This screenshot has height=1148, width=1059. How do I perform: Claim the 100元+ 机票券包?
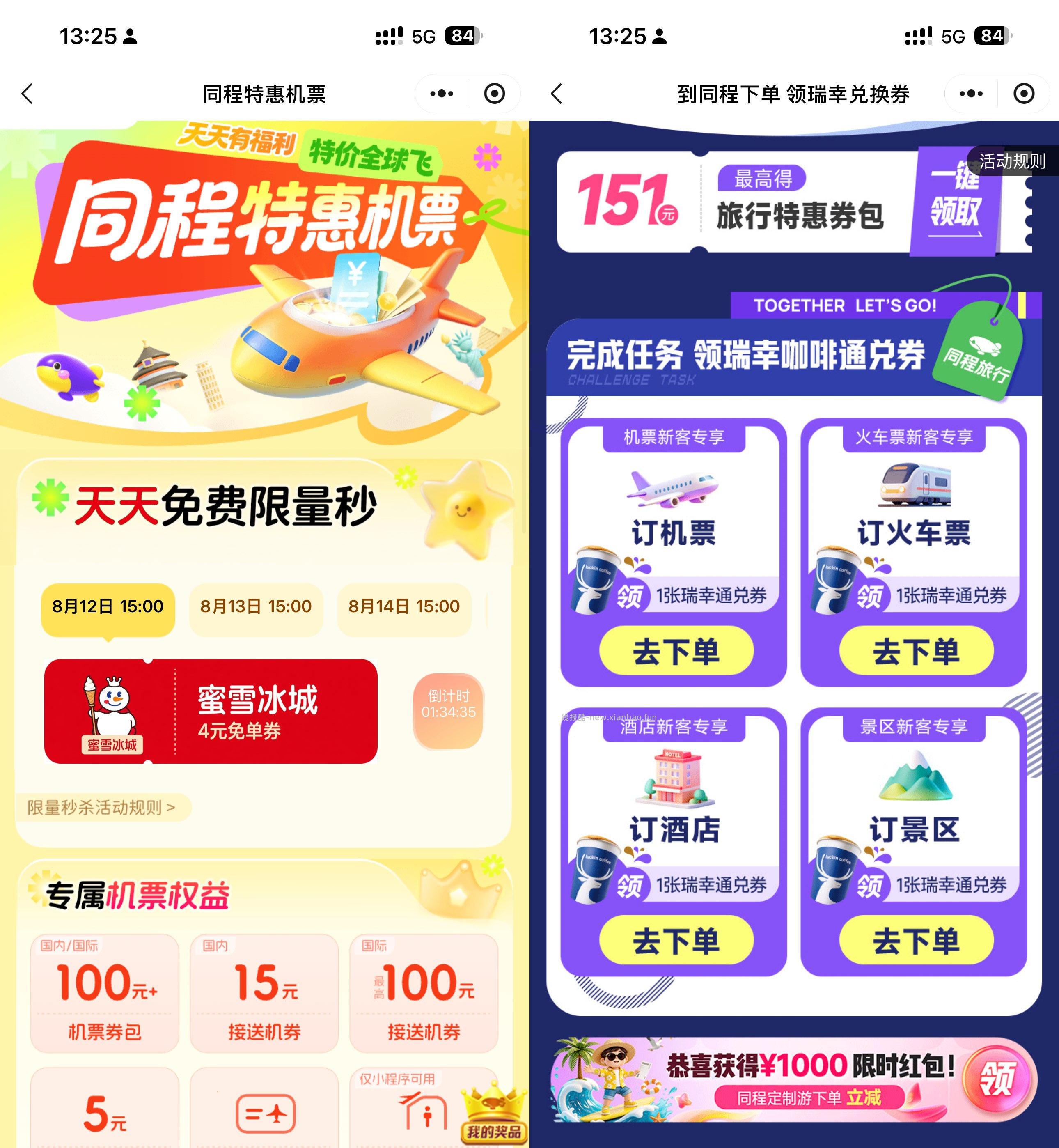[105, 993]
